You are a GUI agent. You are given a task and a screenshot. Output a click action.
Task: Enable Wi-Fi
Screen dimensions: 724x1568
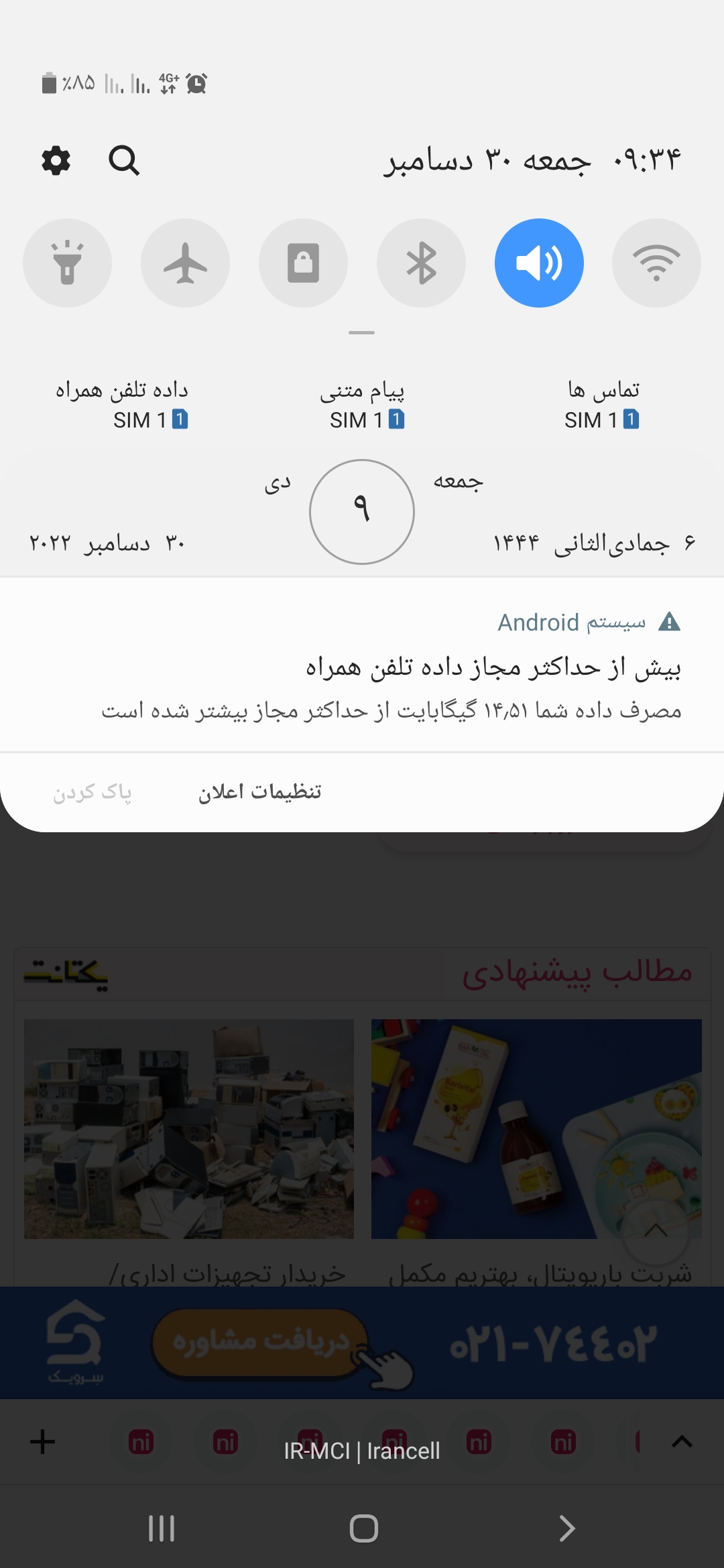pos(656,263)
